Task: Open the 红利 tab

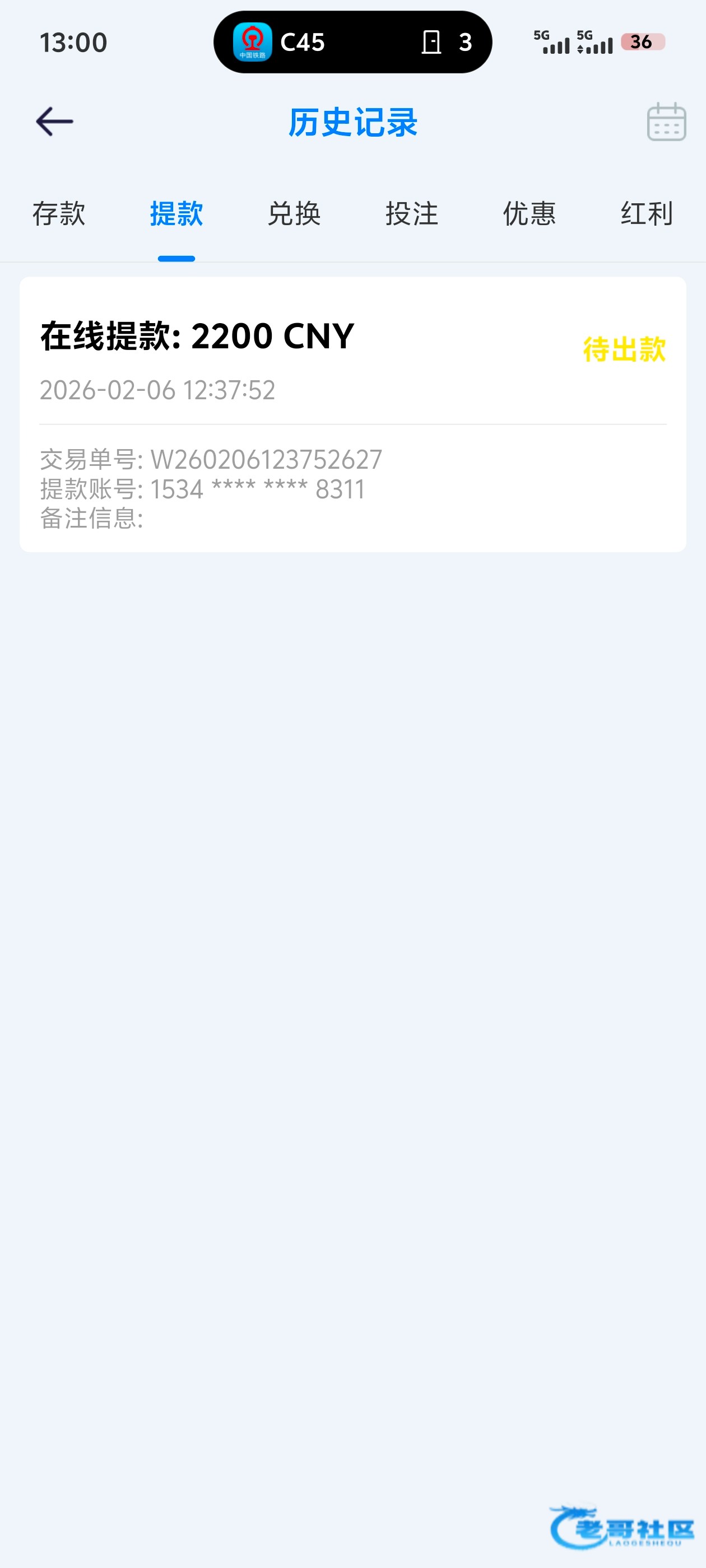Action: click(x=647, y=214)
